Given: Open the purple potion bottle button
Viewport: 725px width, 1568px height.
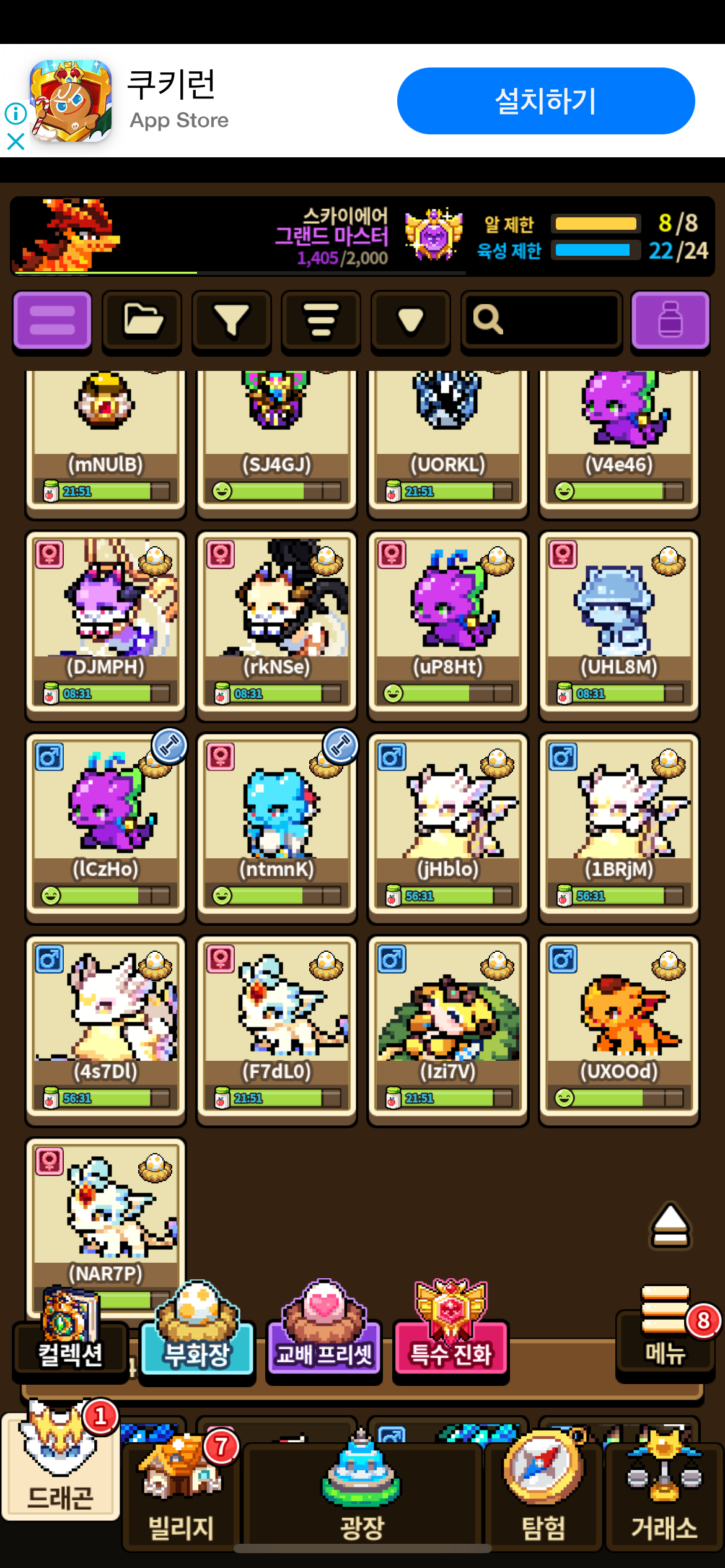Looking at the screenshot, I should 670,320.
